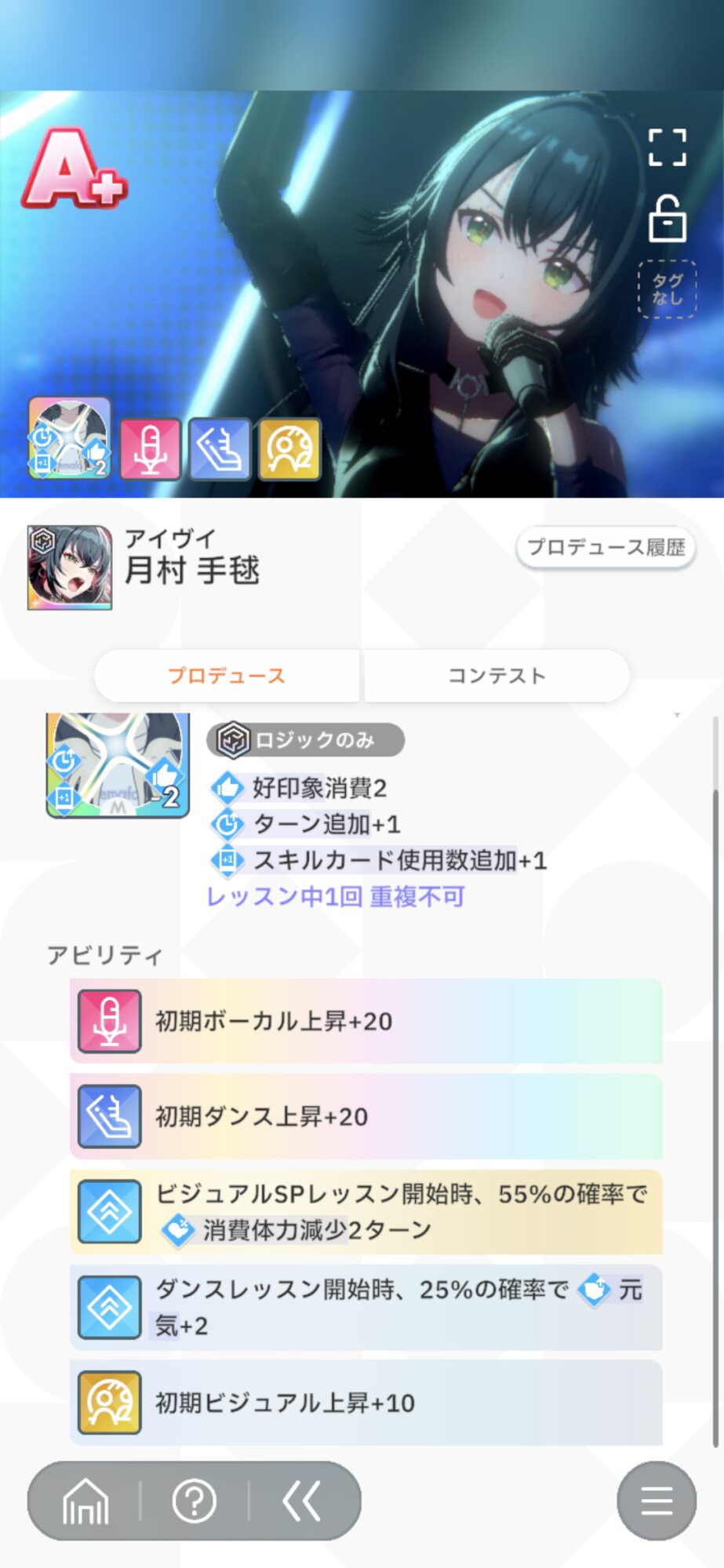Set a tag via タグなし

point(668,289)
